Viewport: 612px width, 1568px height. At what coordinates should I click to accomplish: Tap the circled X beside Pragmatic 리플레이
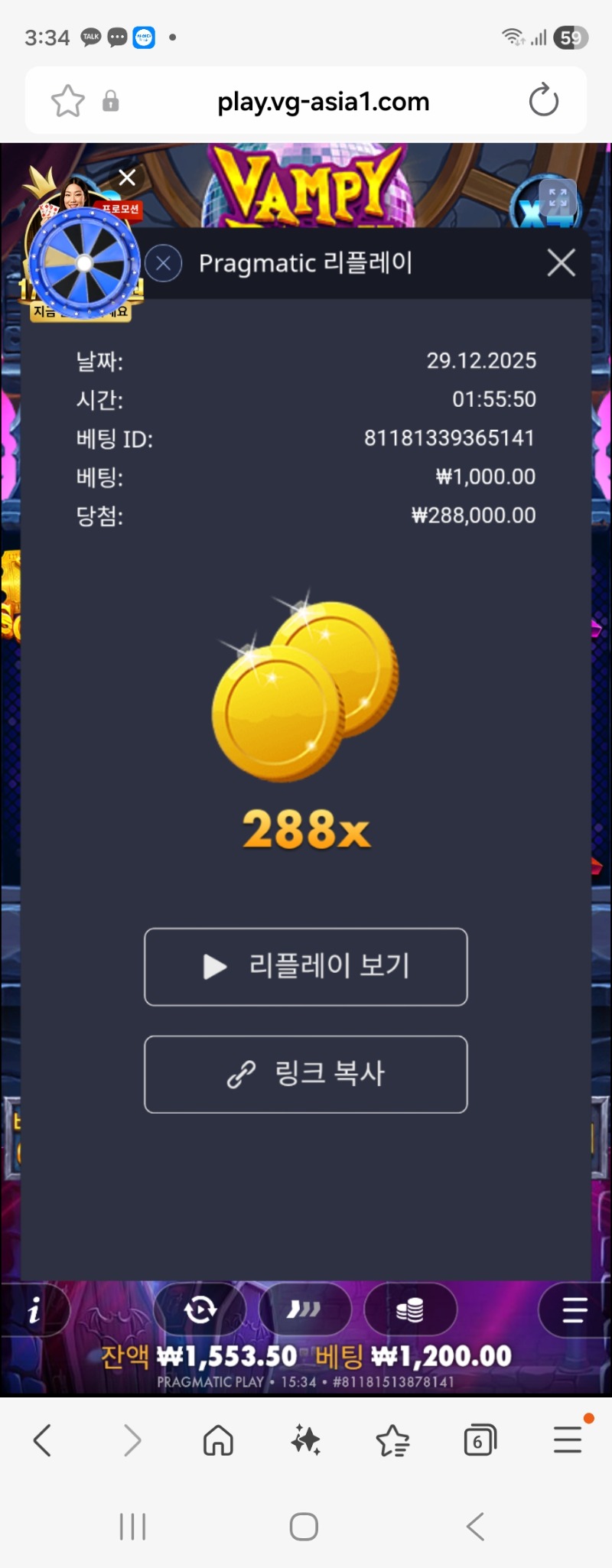click(x=163, y=264)
